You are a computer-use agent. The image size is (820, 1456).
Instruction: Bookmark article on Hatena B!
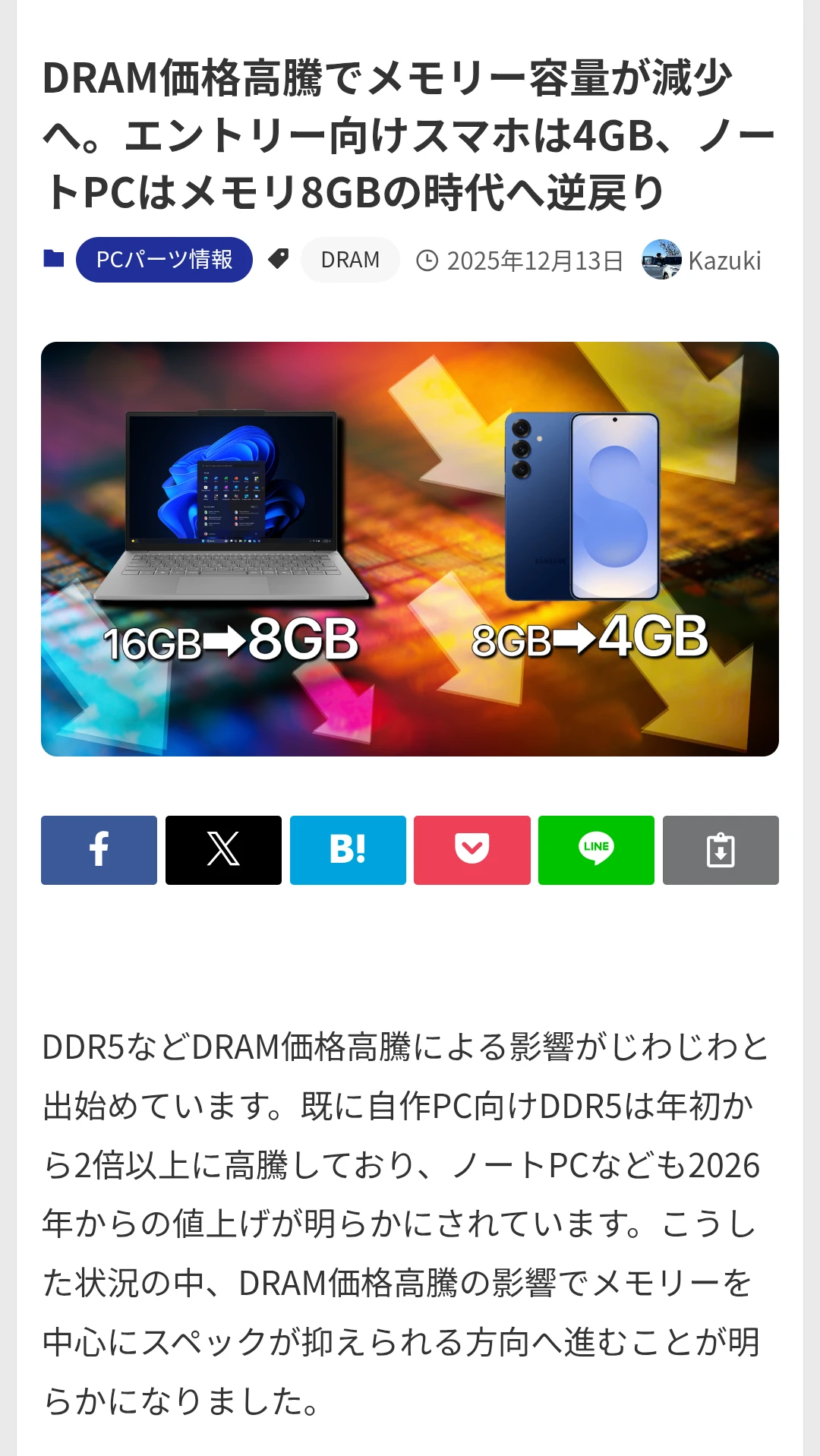point(348,850)
